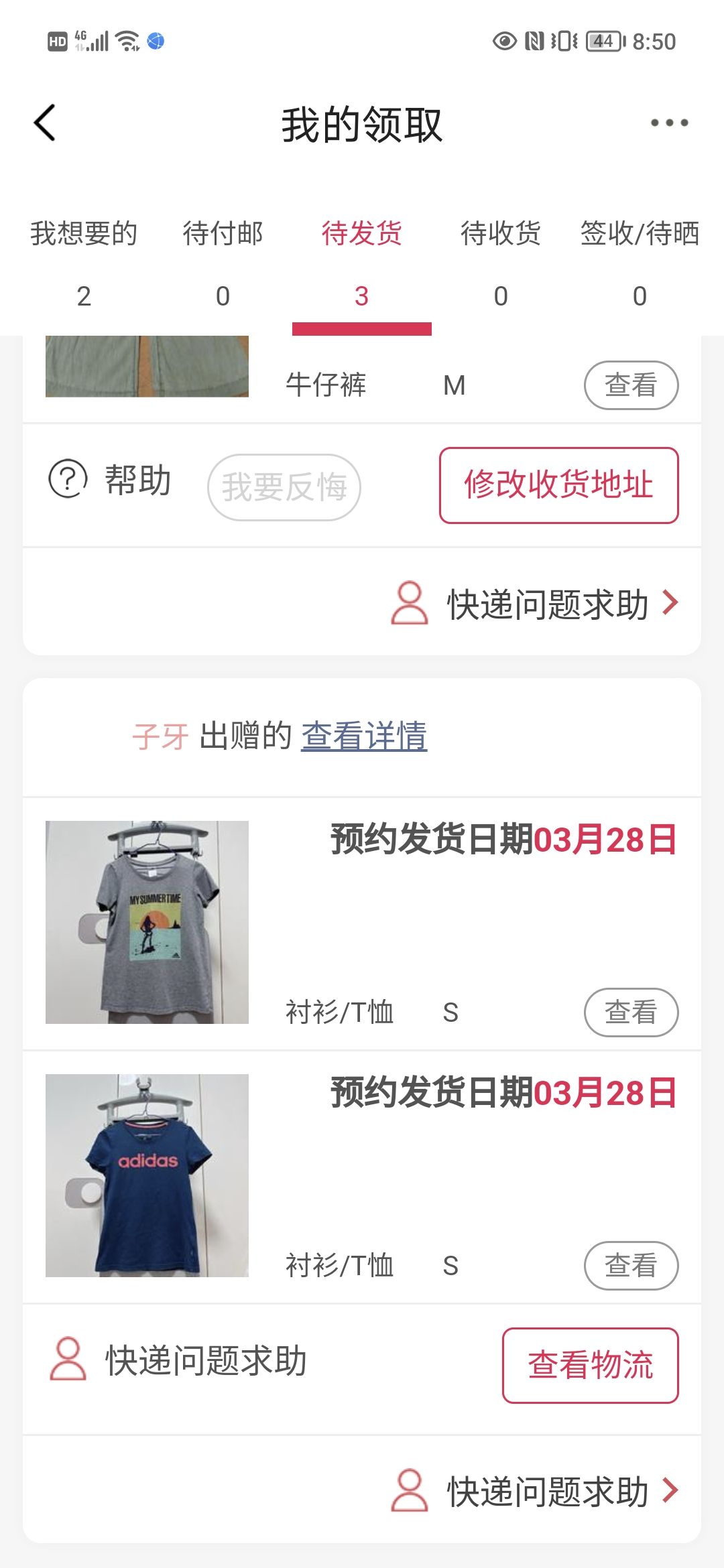Tap 查看 for the 牛仔裤 item

pyautogui.click(x=631, y=385)
